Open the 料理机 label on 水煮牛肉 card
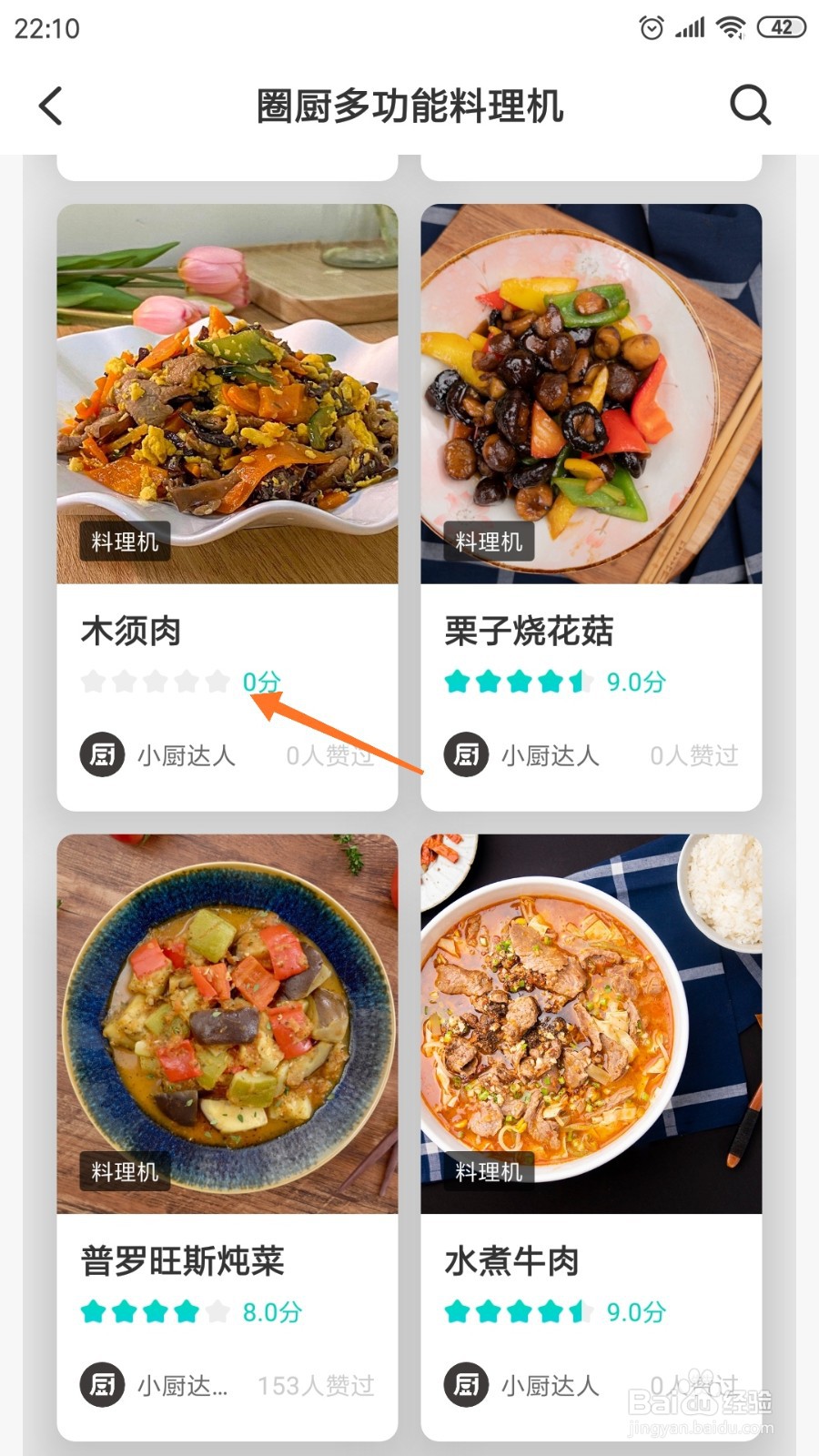This screenshot has height=1456, width=819. (487, 1174)
